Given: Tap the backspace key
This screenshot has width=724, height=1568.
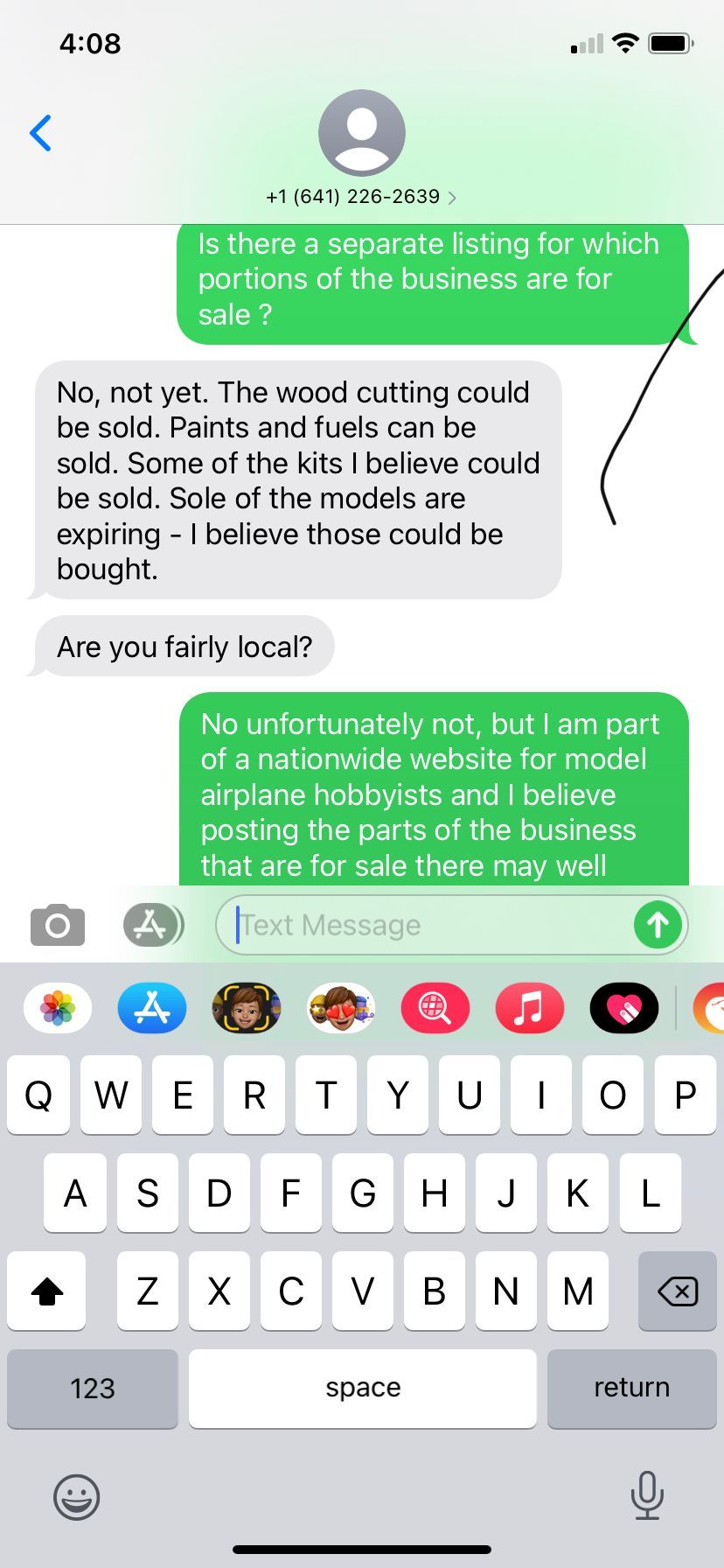Looking at the screenshot, I should pos(678,1291).
